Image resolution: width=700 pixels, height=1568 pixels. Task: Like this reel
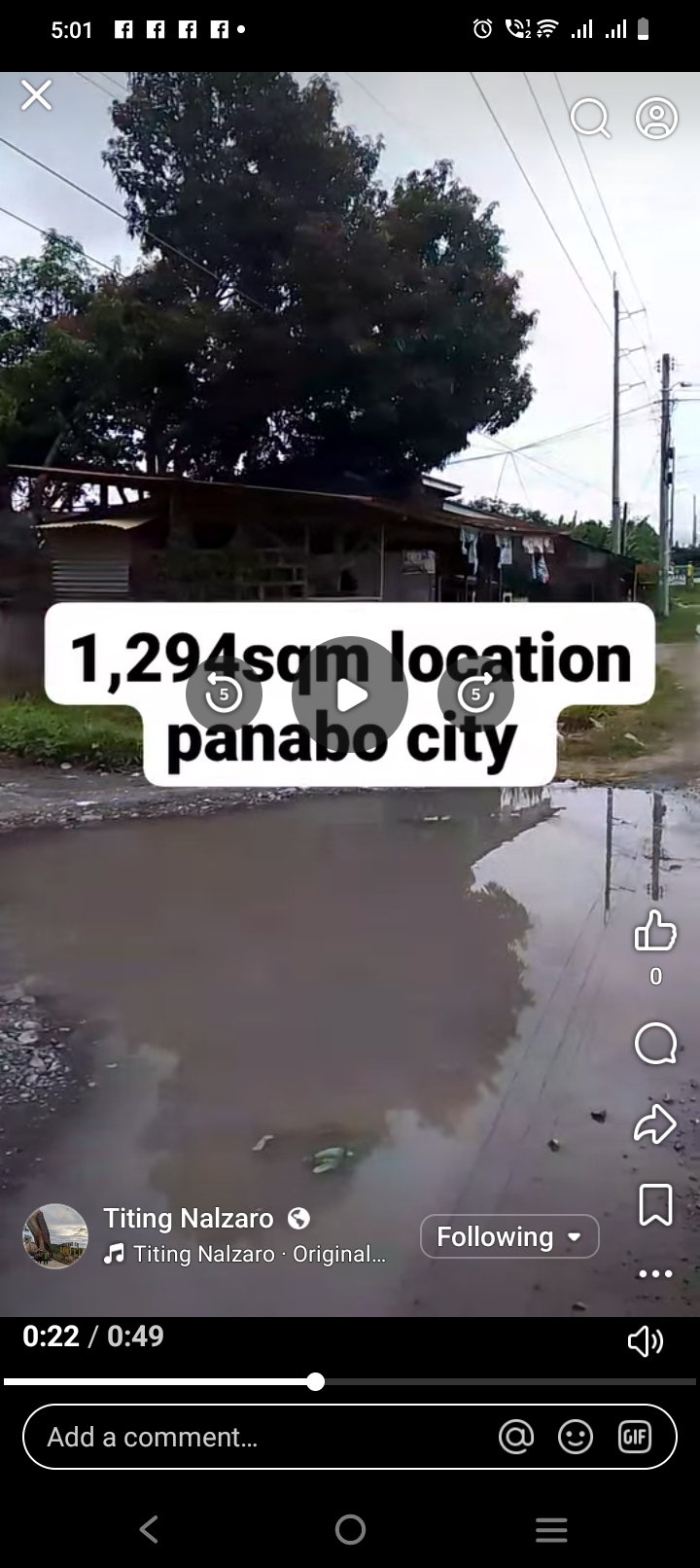(655, 931)
